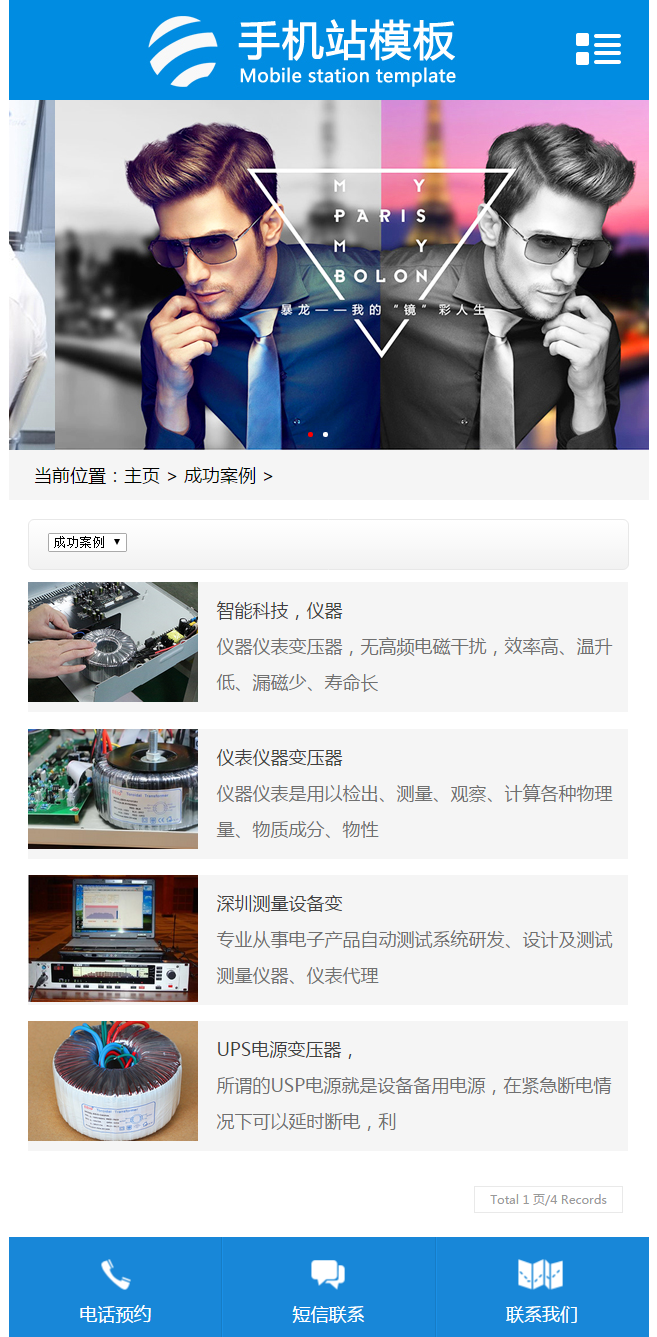Open 联系我们 in the bottom bar
Image resolution: width=657 pixels, height=1337 pixels.
click(541, 1290)
